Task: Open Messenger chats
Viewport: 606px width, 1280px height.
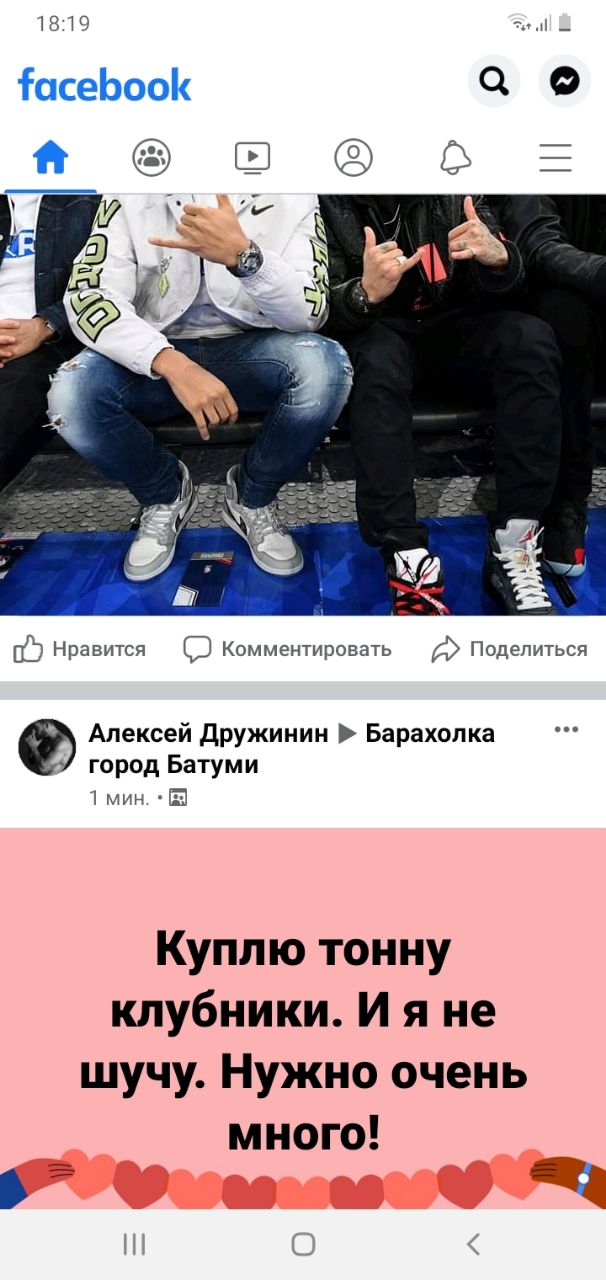Action: pyautogui.click(x=565, y=82)
